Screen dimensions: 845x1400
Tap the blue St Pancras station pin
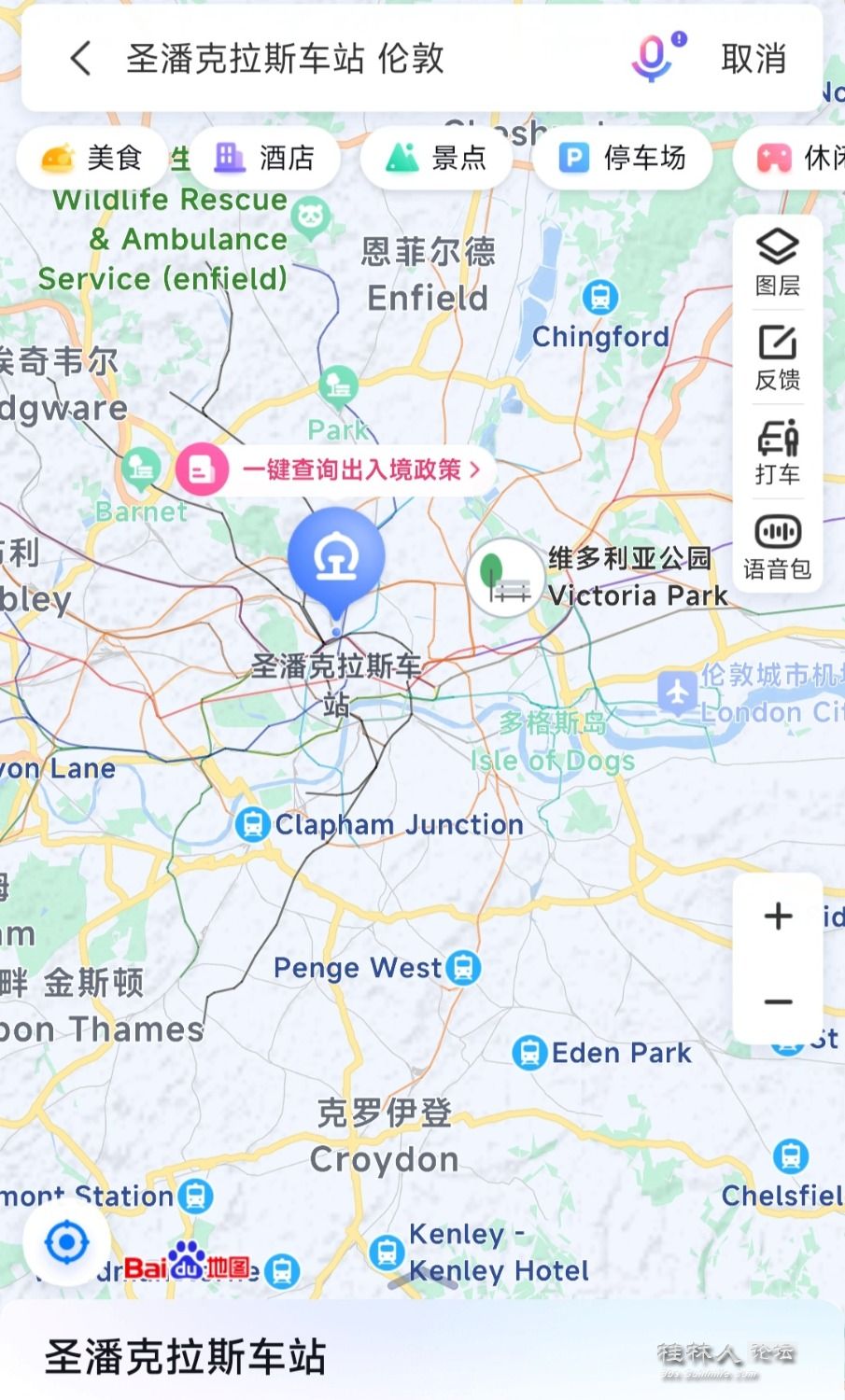tap(336, 559)
